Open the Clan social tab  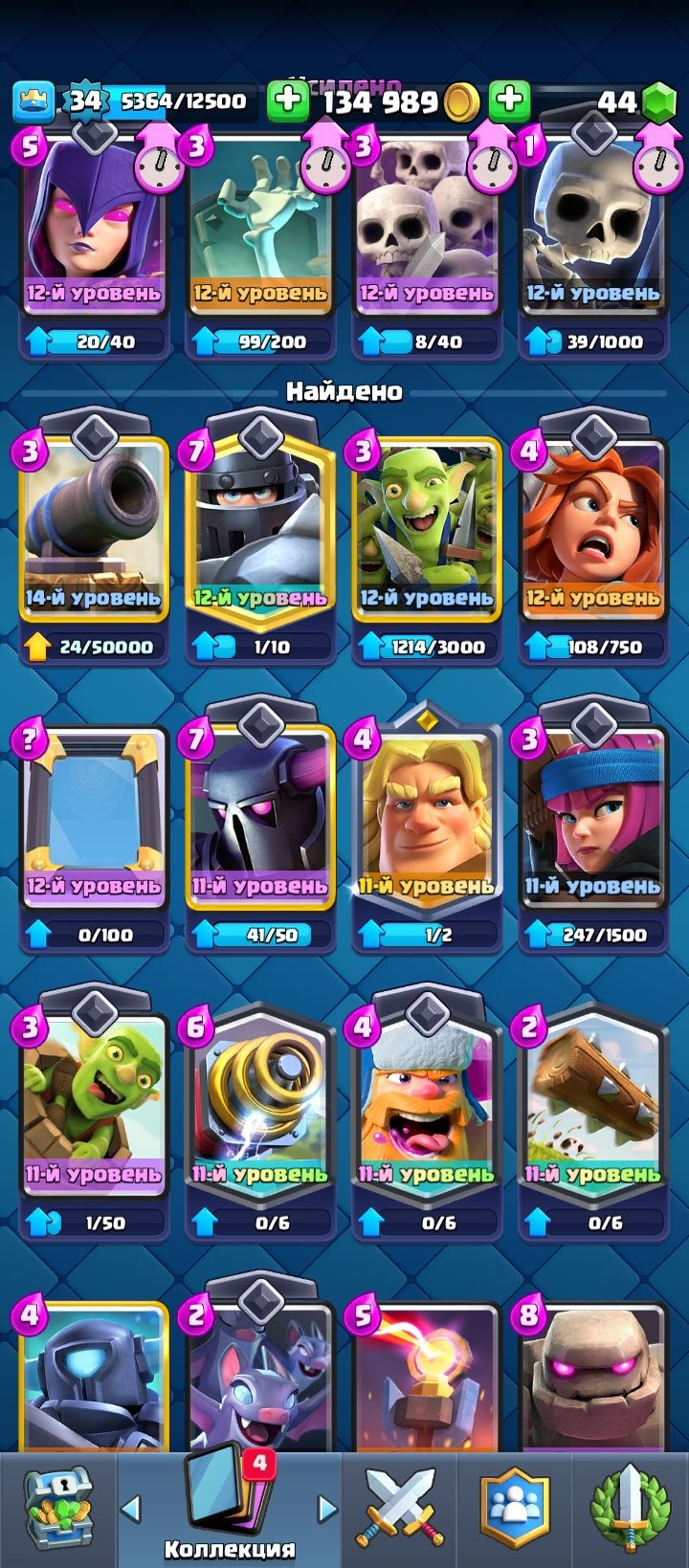514,1510
